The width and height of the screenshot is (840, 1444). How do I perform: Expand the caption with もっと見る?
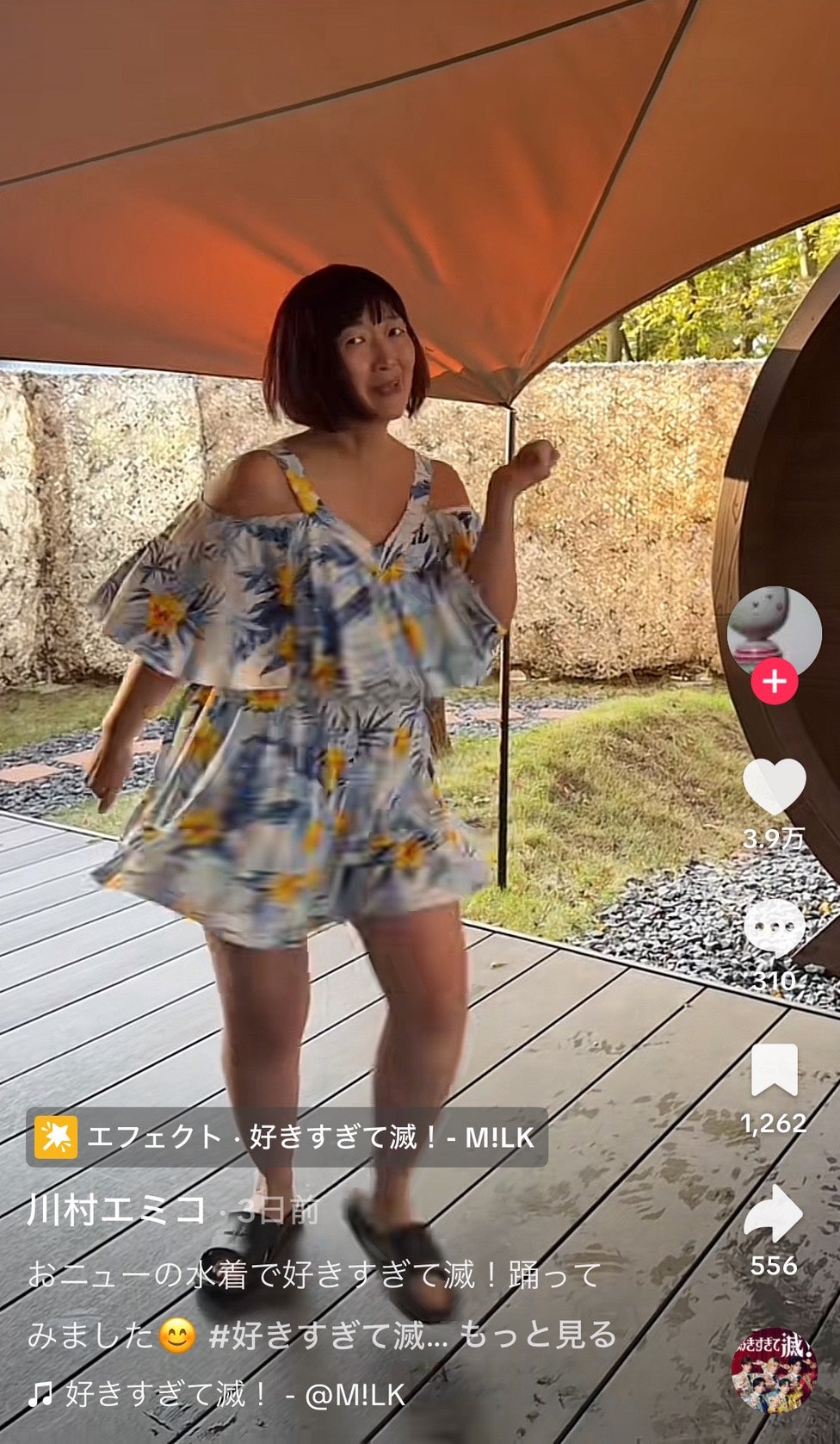tap(538, 1334)
